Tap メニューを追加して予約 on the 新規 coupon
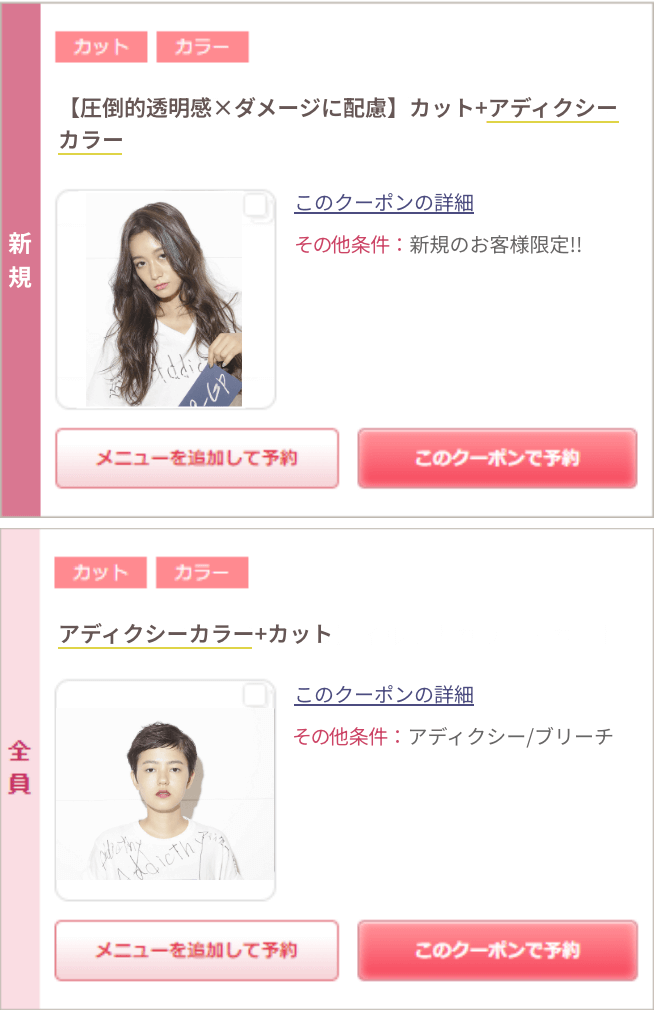Screen dimensions: 654x1010 click(x=197, y=458)
